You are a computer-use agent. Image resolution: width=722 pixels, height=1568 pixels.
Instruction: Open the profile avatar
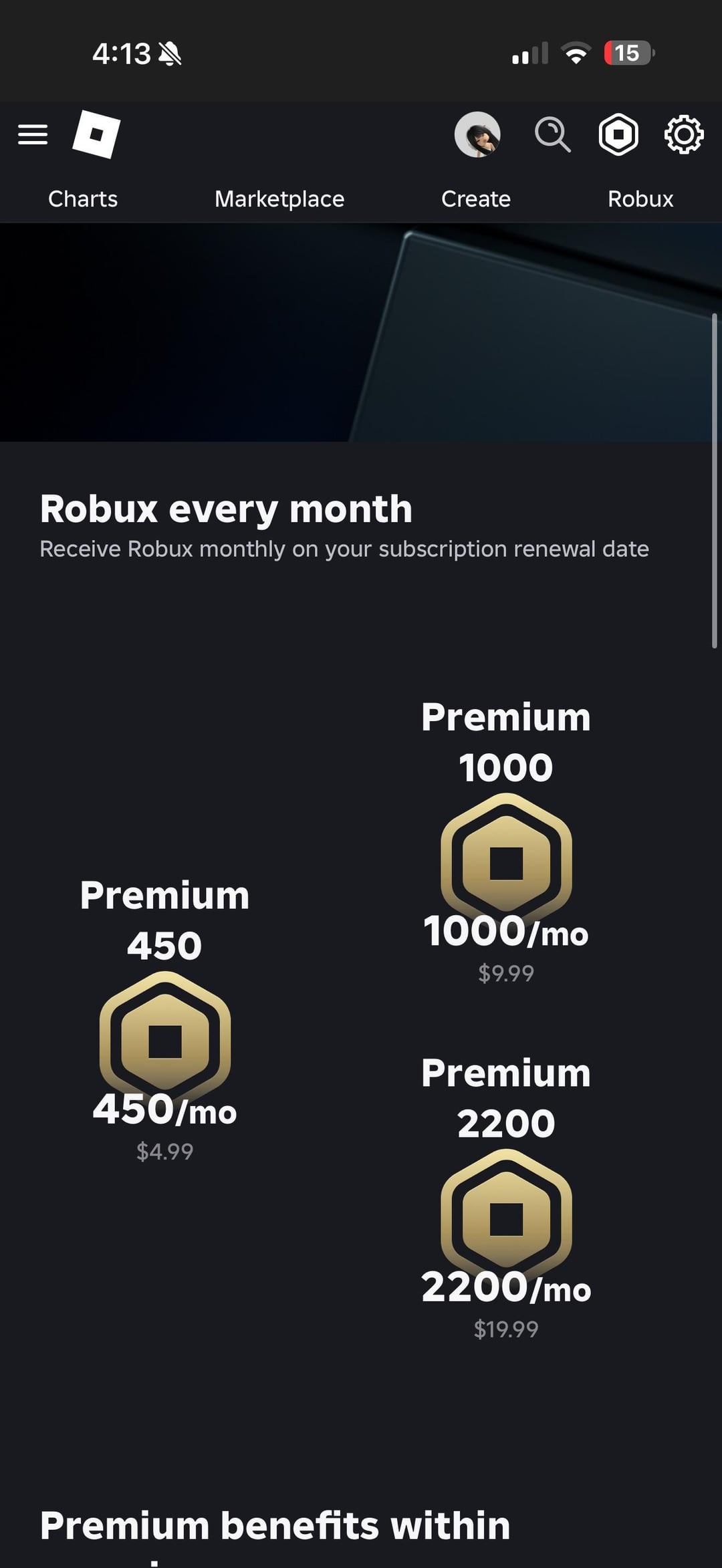click(477, 134)
